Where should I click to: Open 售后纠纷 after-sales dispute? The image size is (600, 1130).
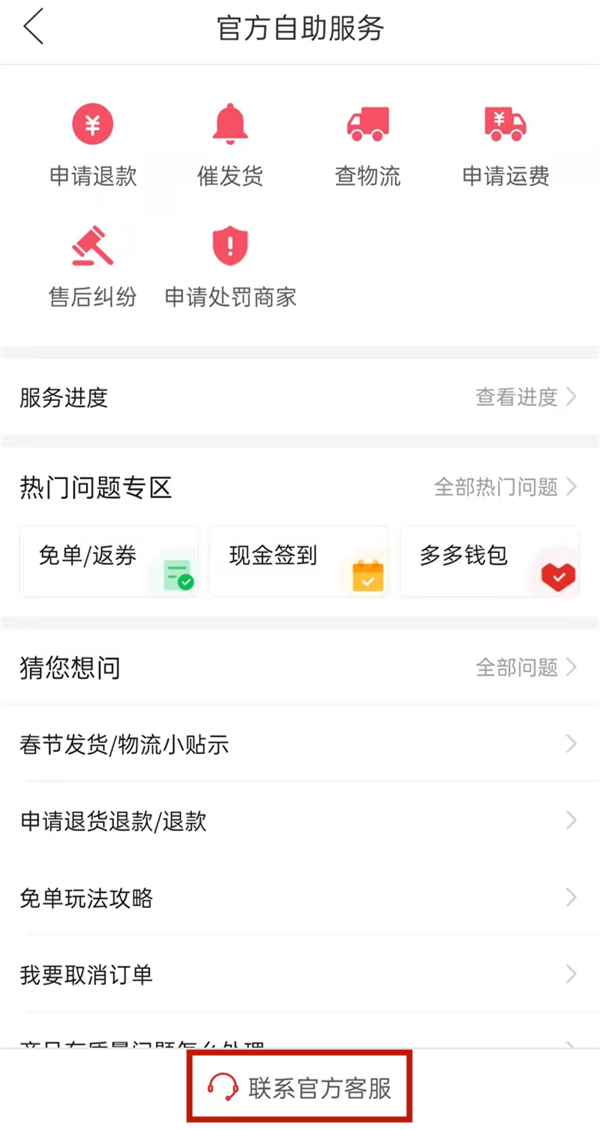[93, 266]
